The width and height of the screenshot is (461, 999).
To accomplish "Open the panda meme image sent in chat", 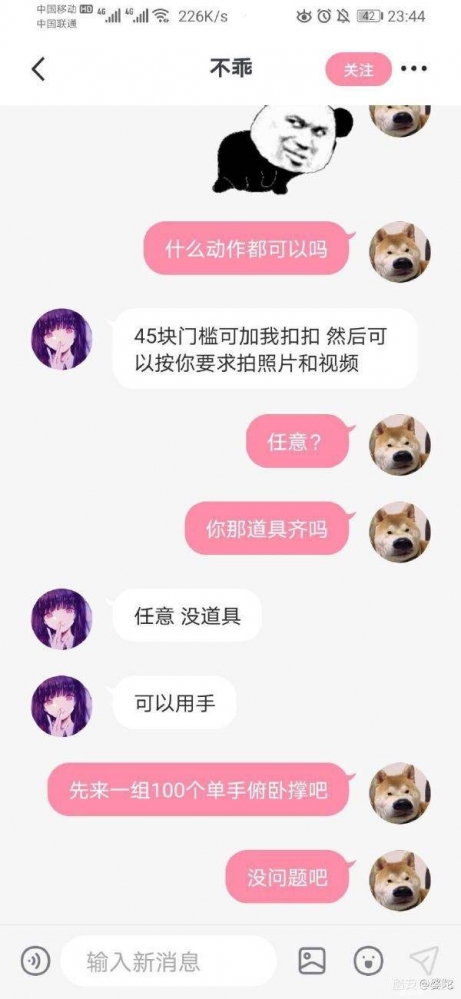I will click(x=283, y=149).
